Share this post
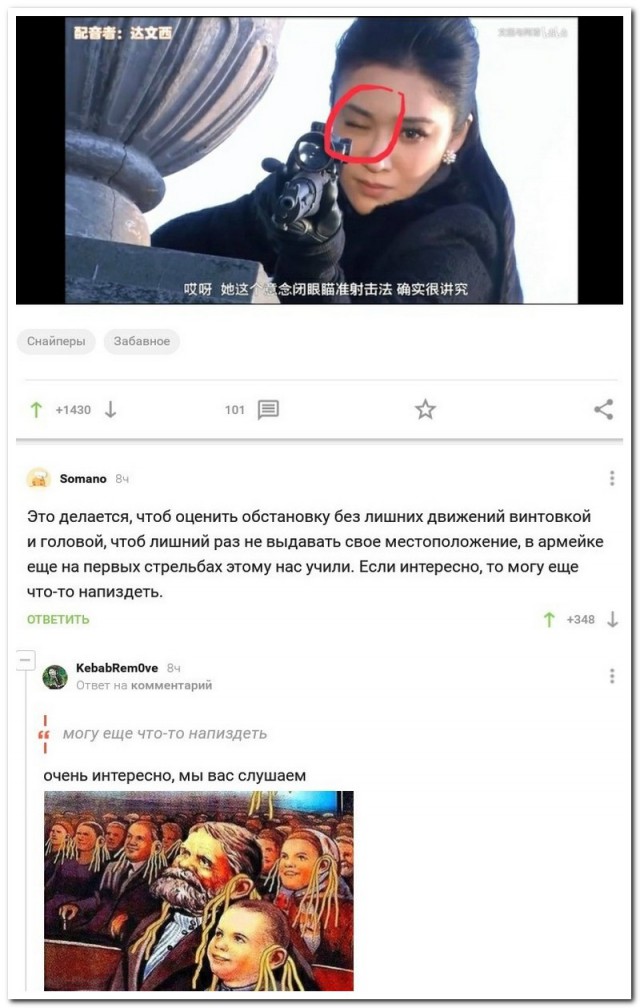This screenshot has width=640, height=1008. (603, 409)
